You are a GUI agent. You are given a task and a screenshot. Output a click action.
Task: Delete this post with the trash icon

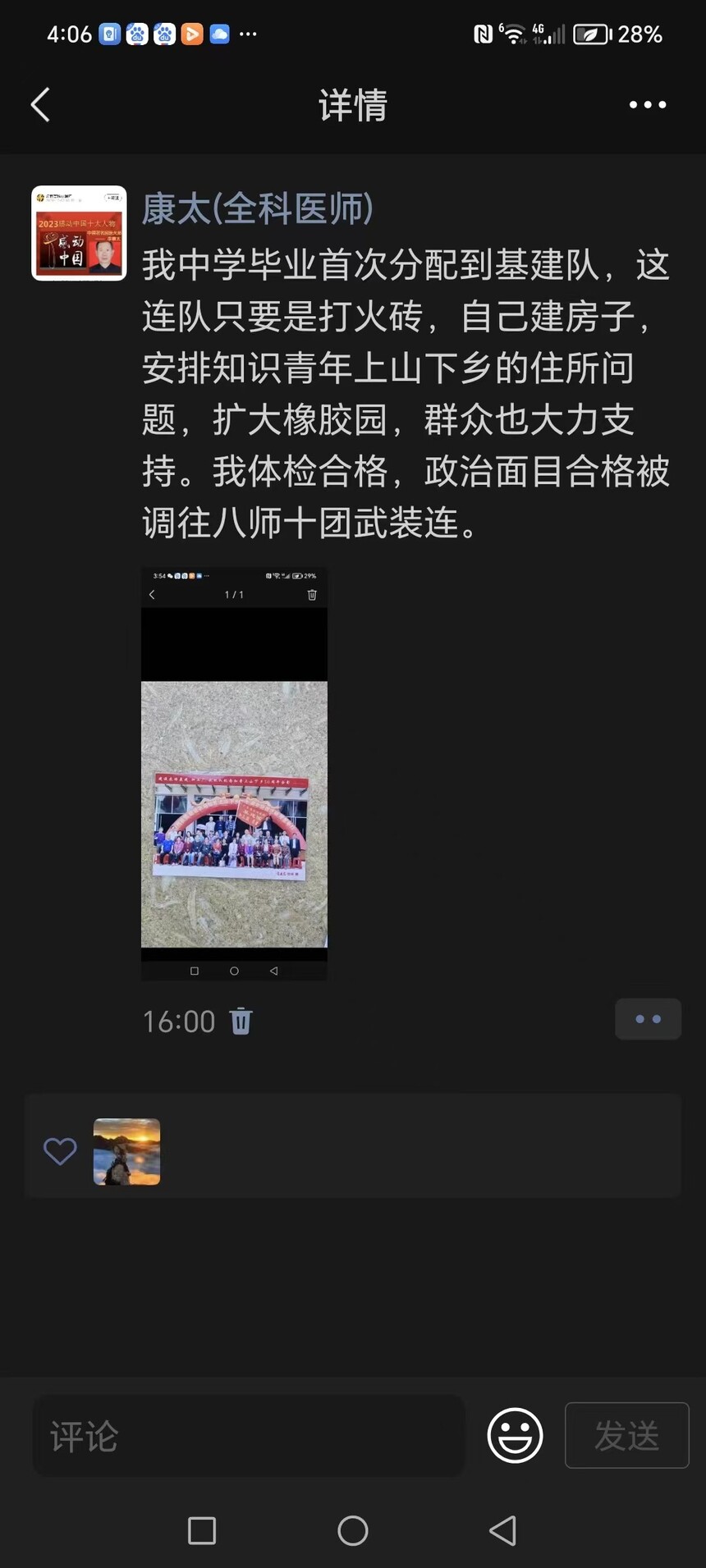pyautogui.click(x=241, y=1022)
